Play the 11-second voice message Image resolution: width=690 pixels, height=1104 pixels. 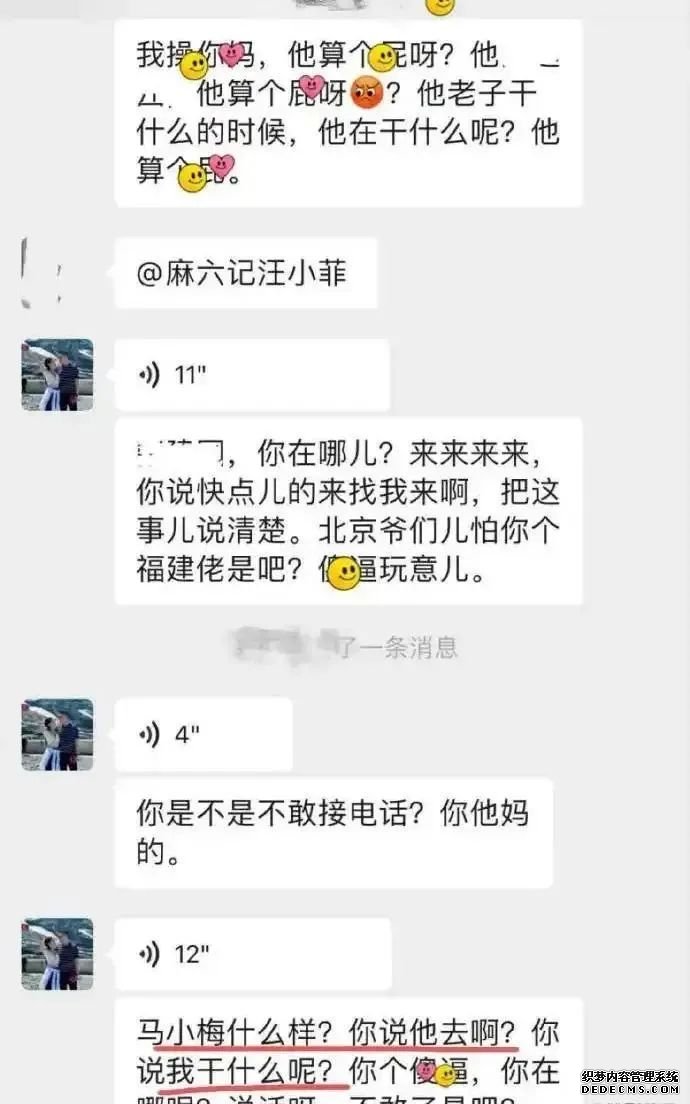click(251, 375)
